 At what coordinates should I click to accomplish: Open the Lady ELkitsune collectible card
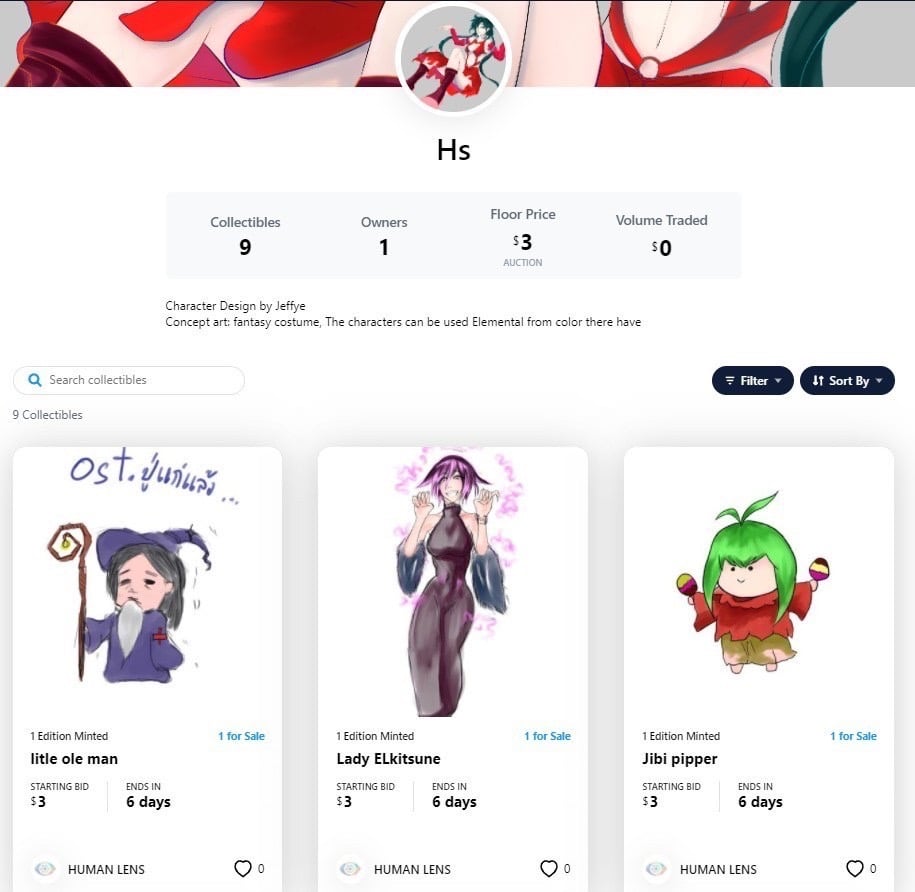(x=452, y=585)
